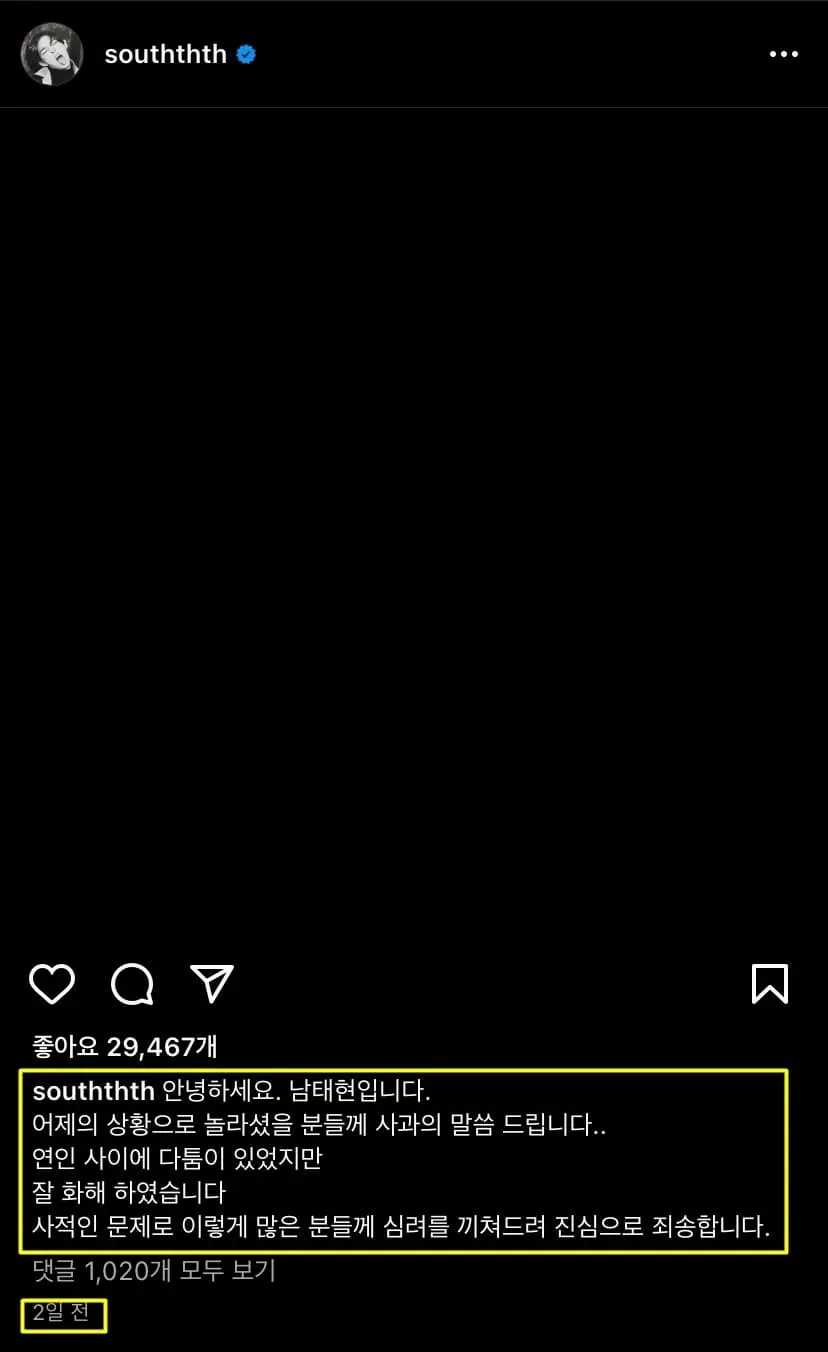
Task: View all 1,020 comments
Action: [154, 1271]
